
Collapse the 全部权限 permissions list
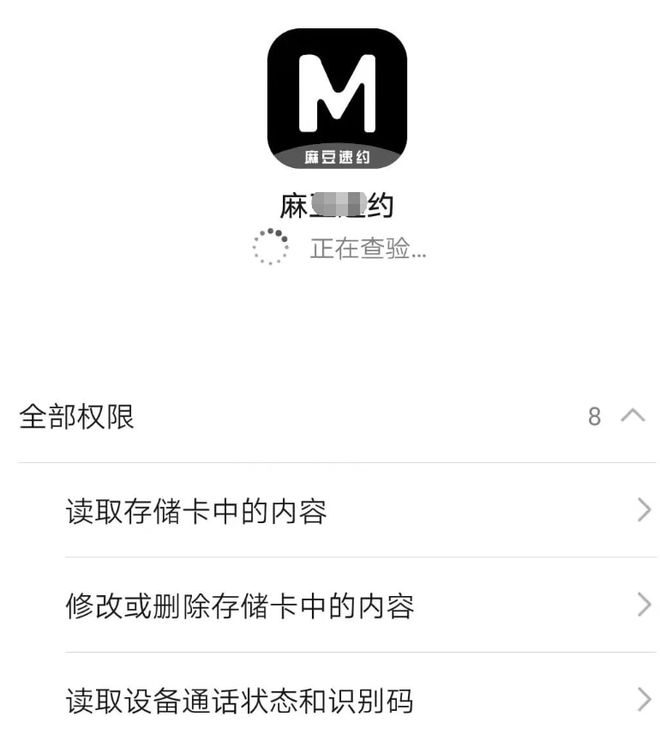tap(632, 415)
